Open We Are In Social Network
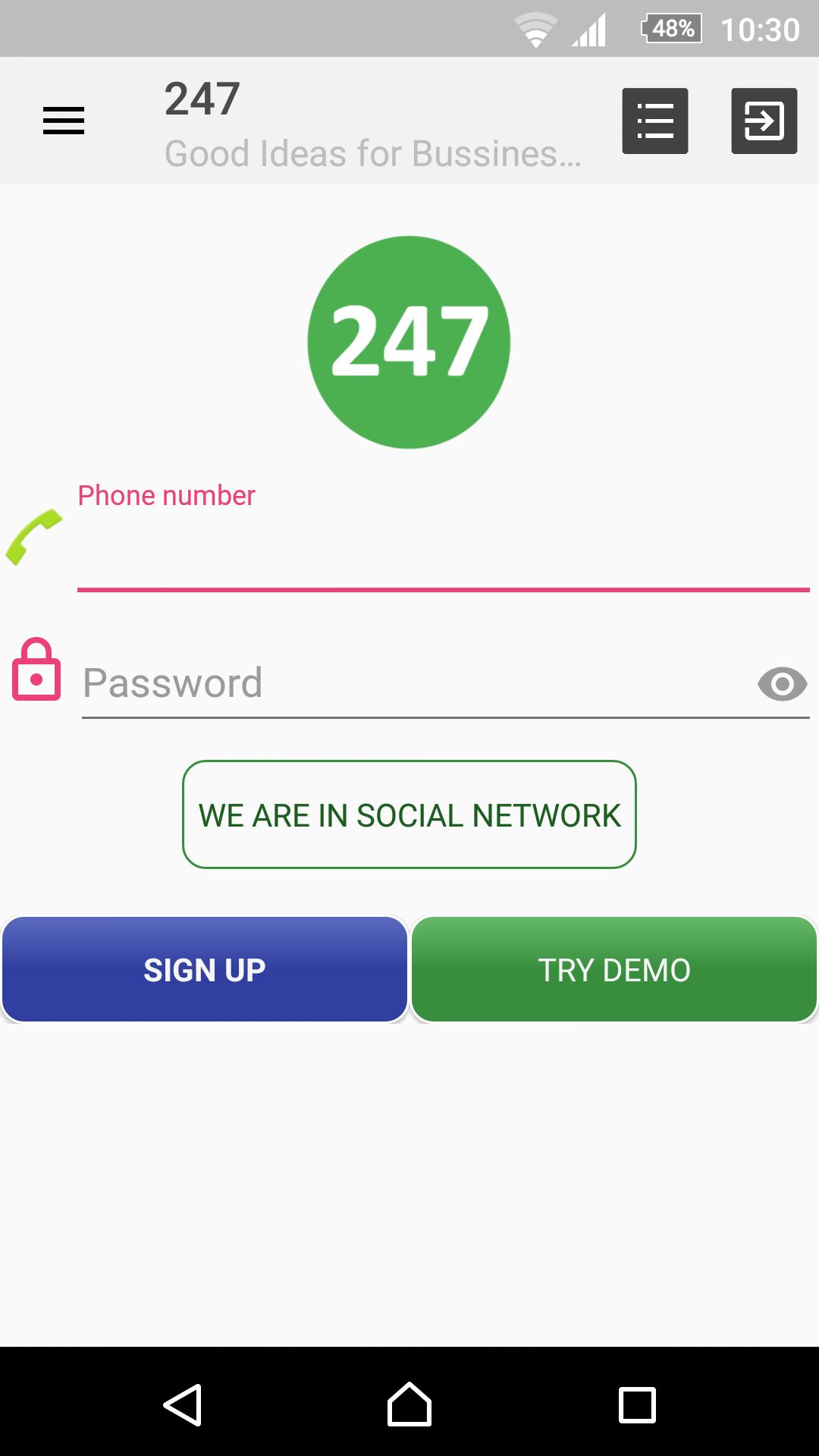Screen dimensions: 819x1456 click(x=409, y=814)
